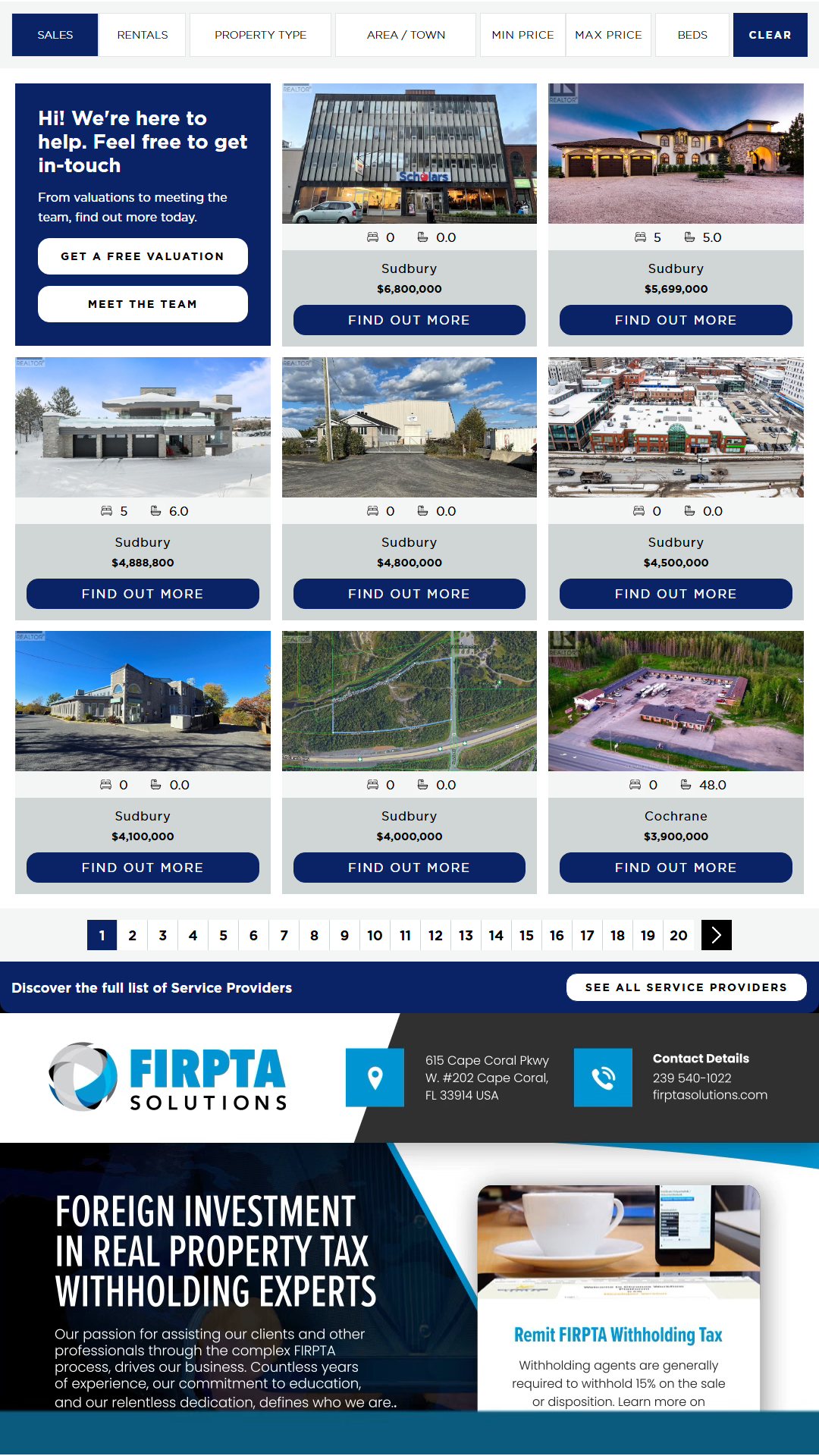819x1456 pixels.
Task: Get a free valuation
Action: [x=143, y=256]
